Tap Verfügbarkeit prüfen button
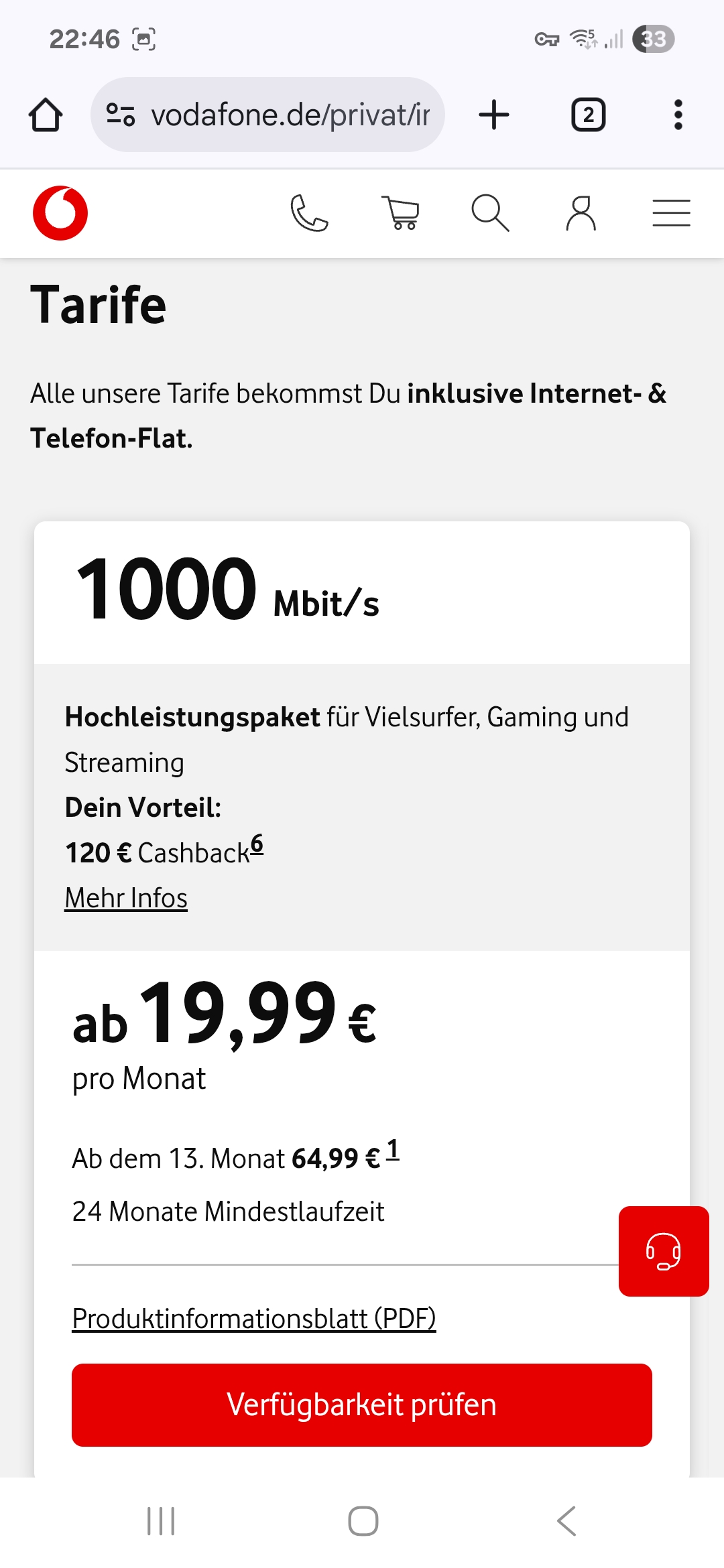This screenshot has width=724, height=1568. [362, 1404]
